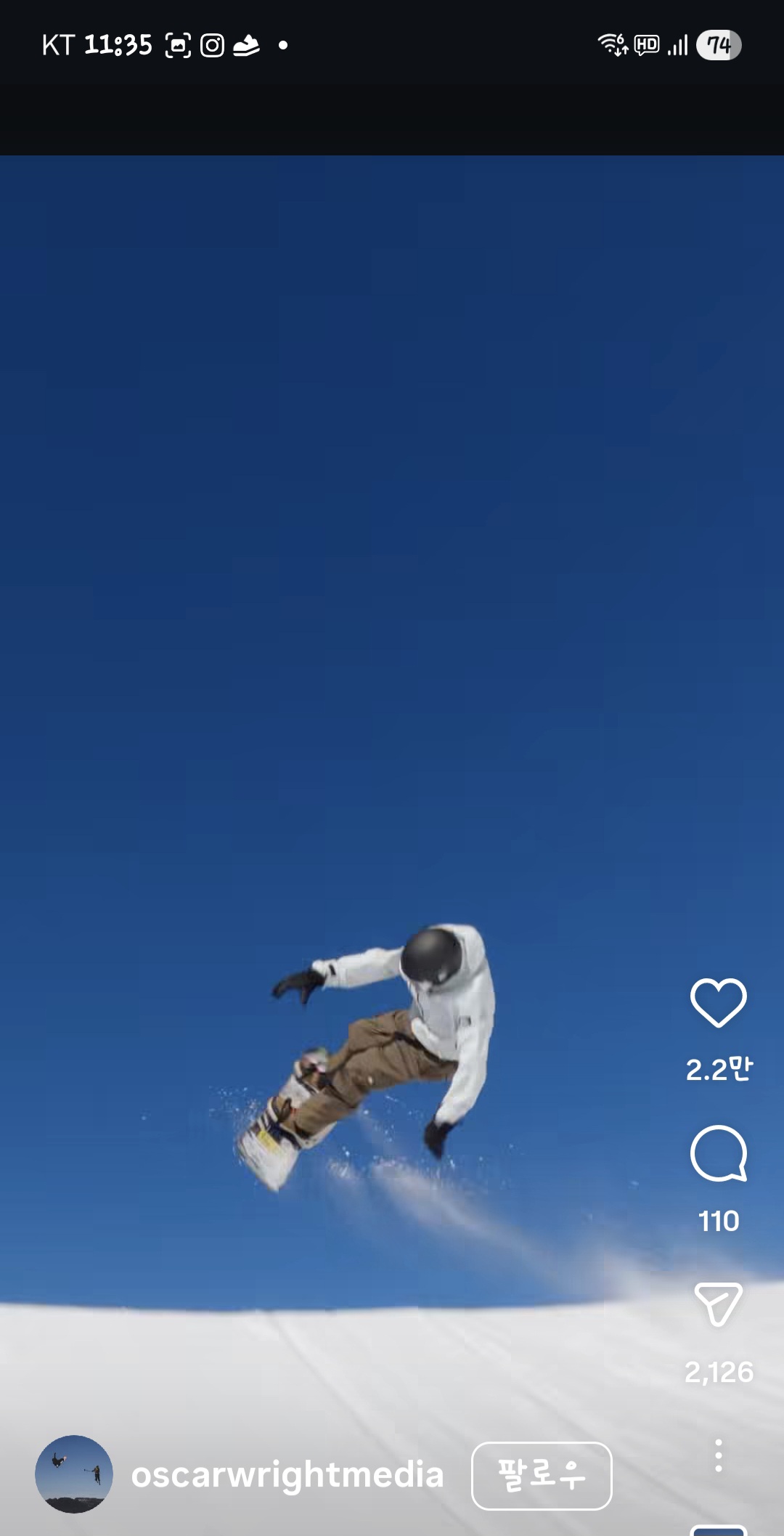784x1536 pixels.
Task: Open the three-dot more options menu
Action: point(718,1455)
